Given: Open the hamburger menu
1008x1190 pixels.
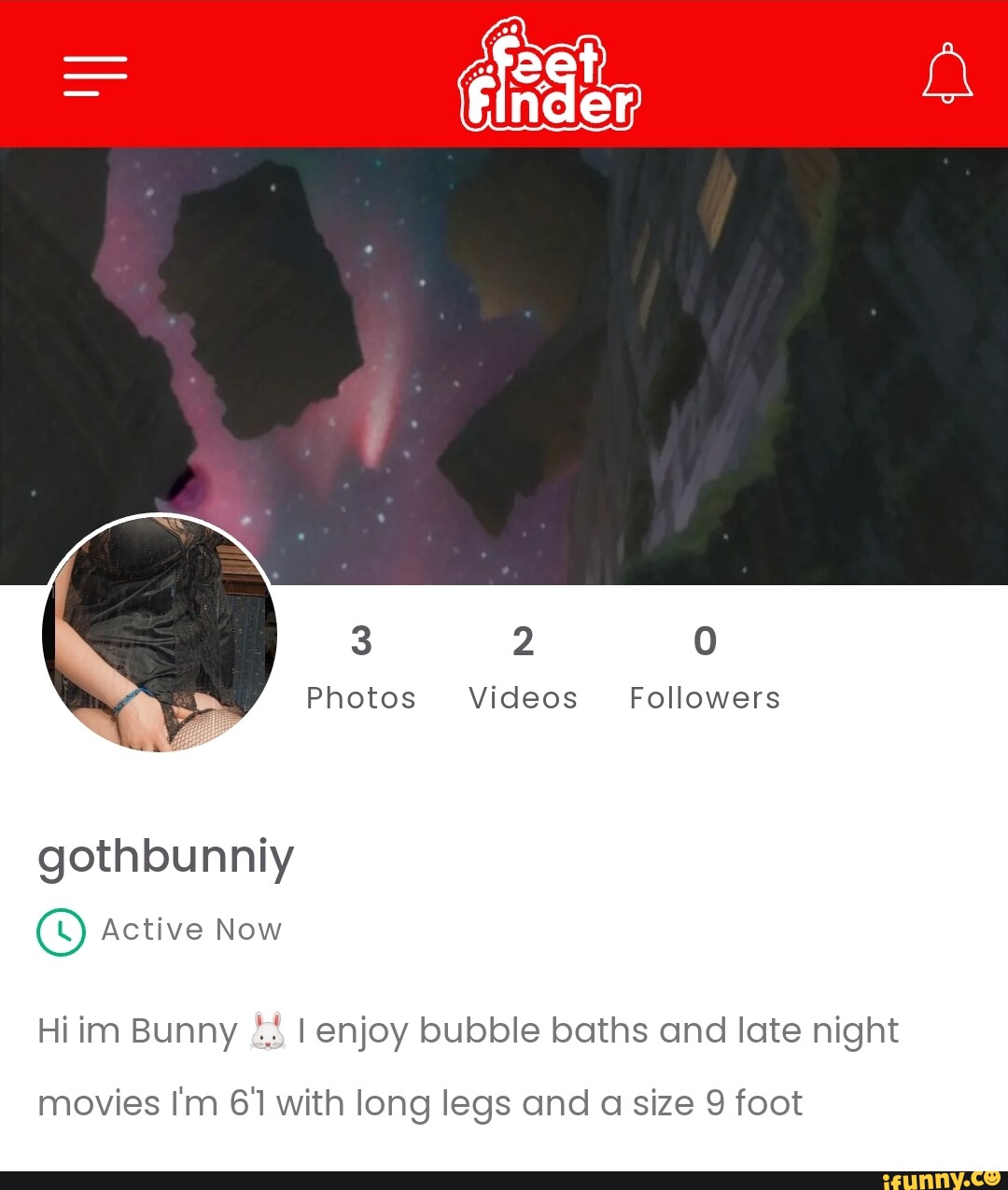Looking at the screenshot, I should click(x=94, y=75).
